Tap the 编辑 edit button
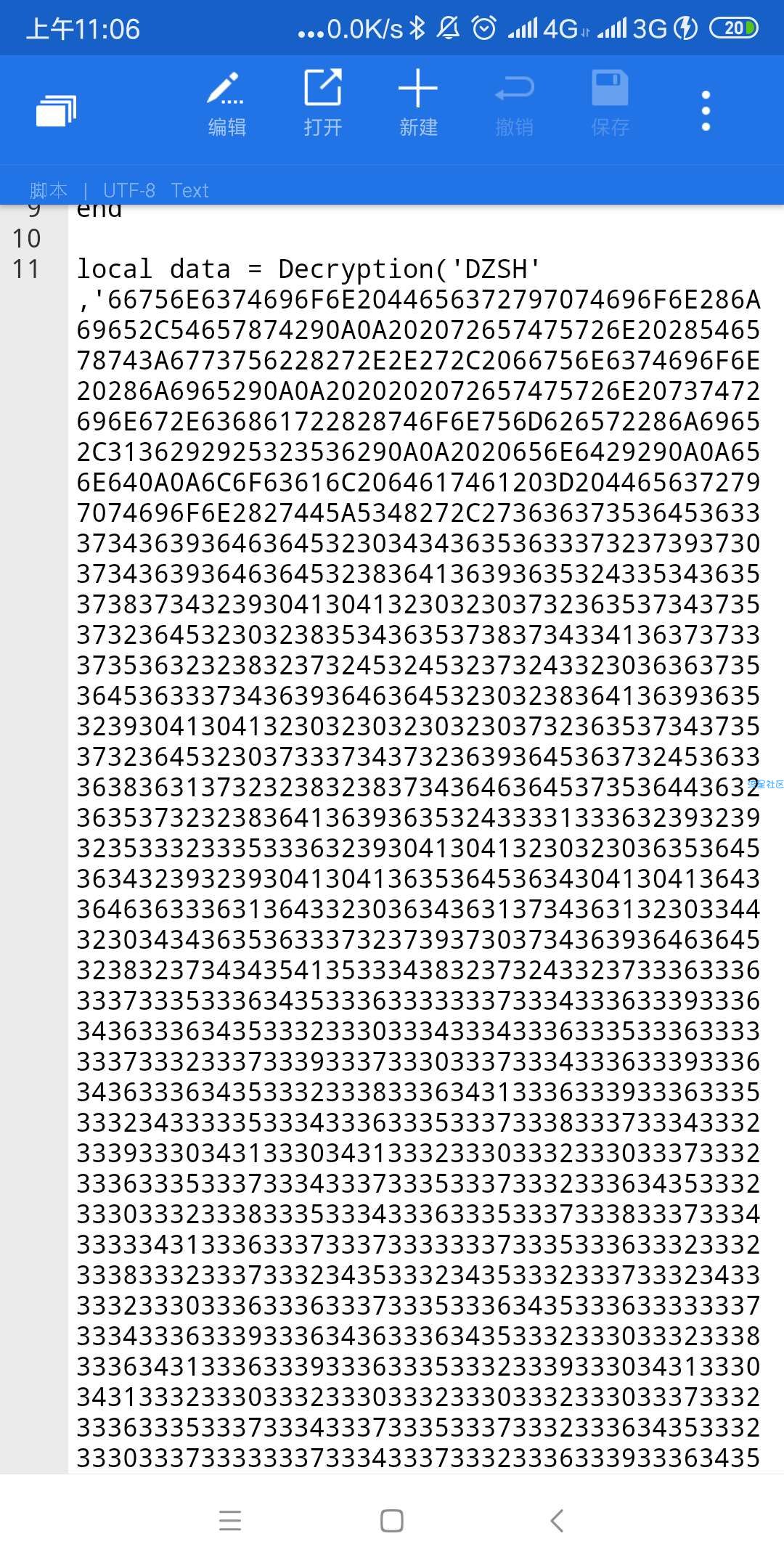 (x=226, y=104)
